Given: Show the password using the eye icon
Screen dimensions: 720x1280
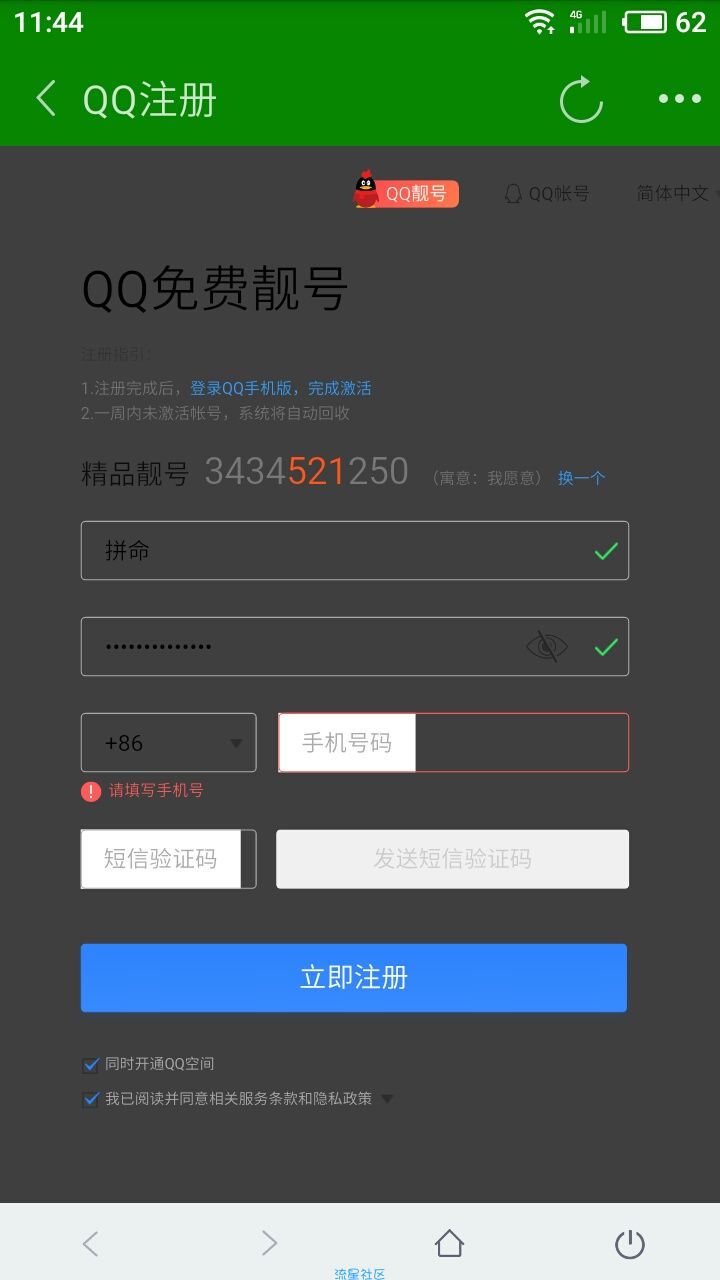Looking at the screenshot, I should [x=546, y=647].
